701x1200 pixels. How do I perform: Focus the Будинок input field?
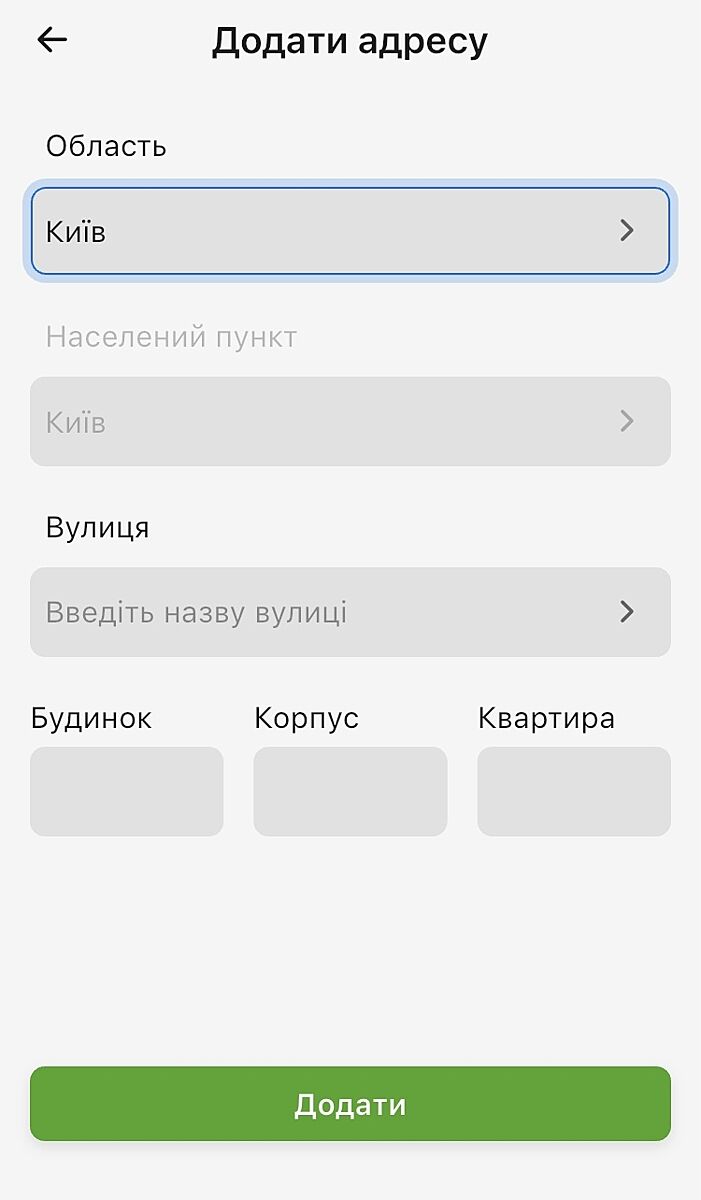point(127,791)
